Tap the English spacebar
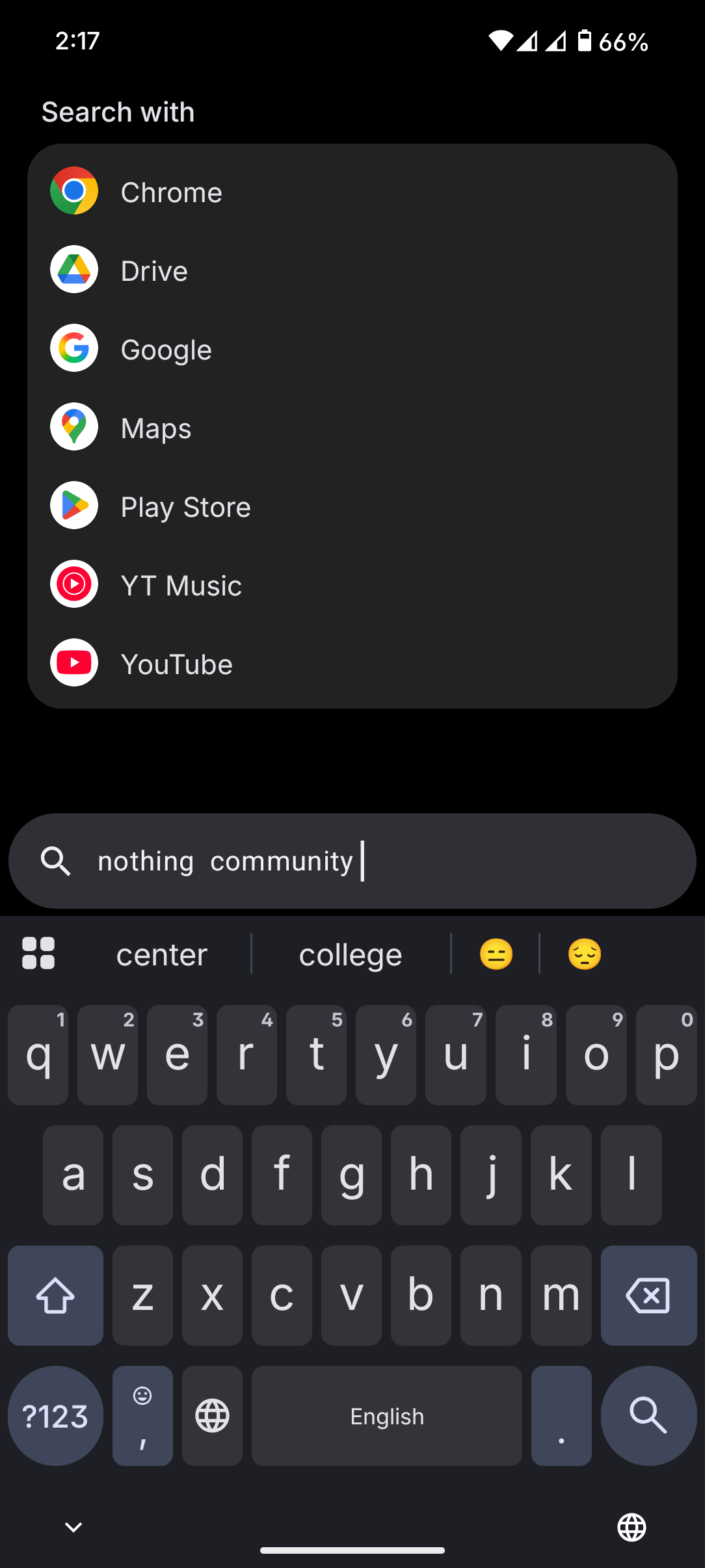 click(386, 1415)
